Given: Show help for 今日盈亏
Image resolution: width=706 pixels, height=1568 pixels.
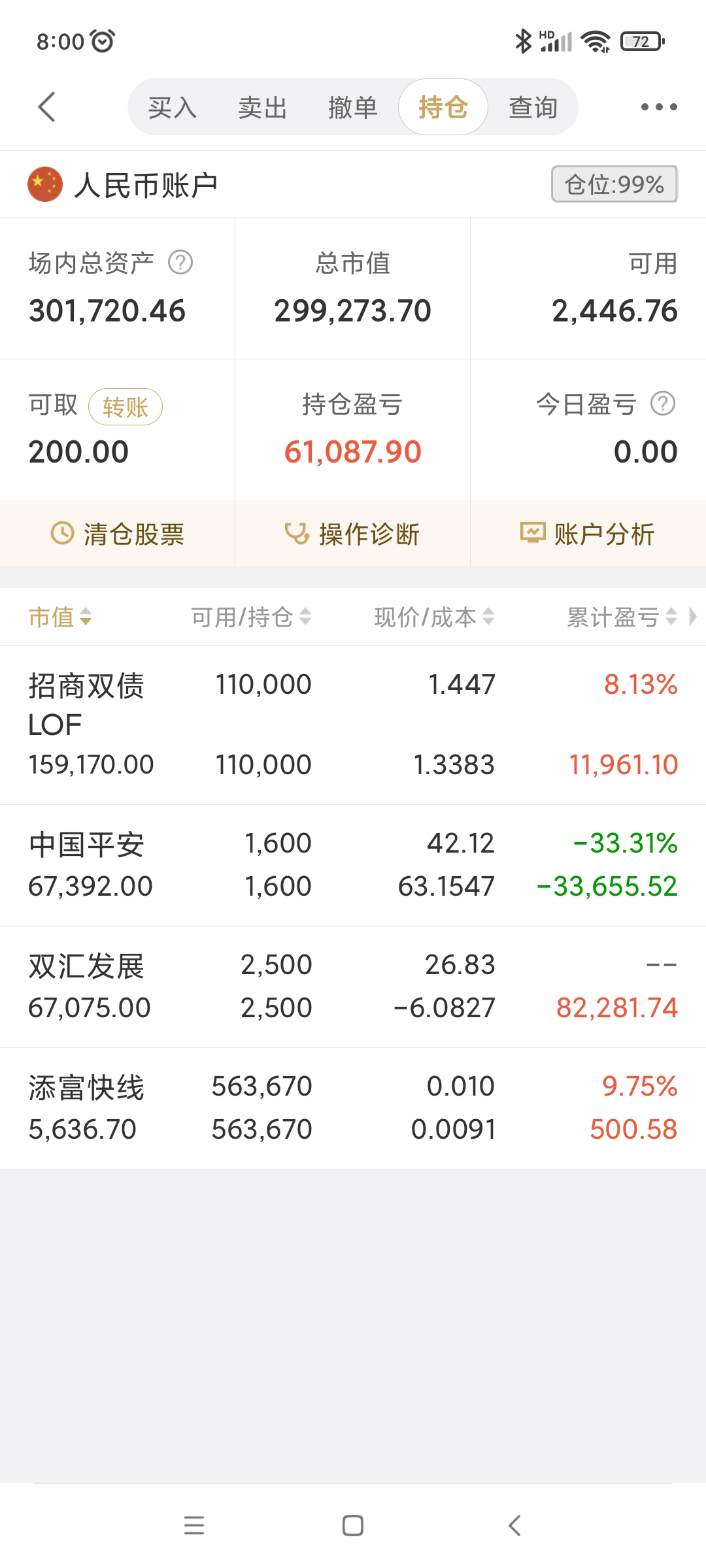Looking at the screenshot, I should 662,404.
